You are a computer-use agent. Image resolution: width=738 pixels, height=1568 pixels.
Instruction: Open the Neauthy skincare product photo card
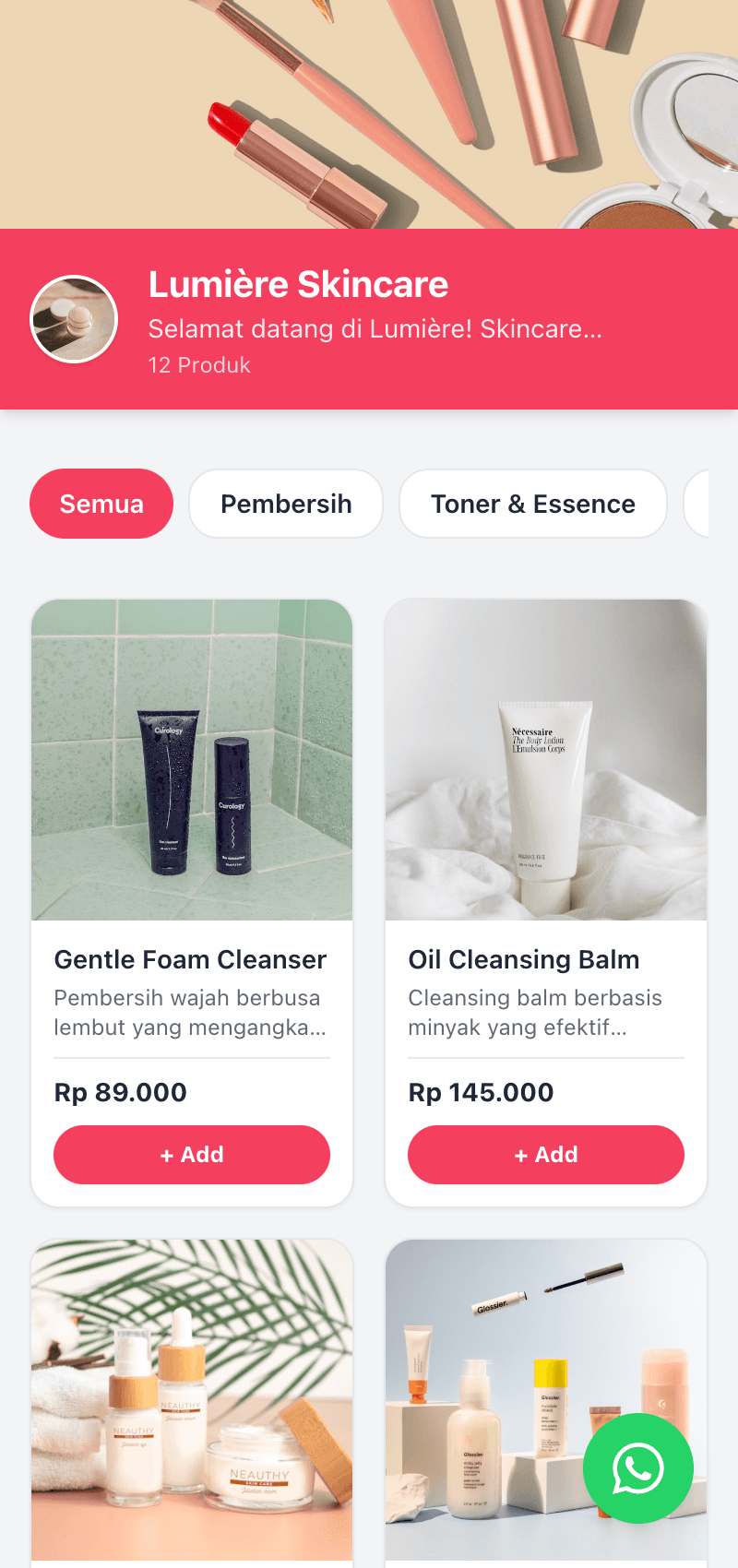pyautogui.click(x=192, y=1402)
